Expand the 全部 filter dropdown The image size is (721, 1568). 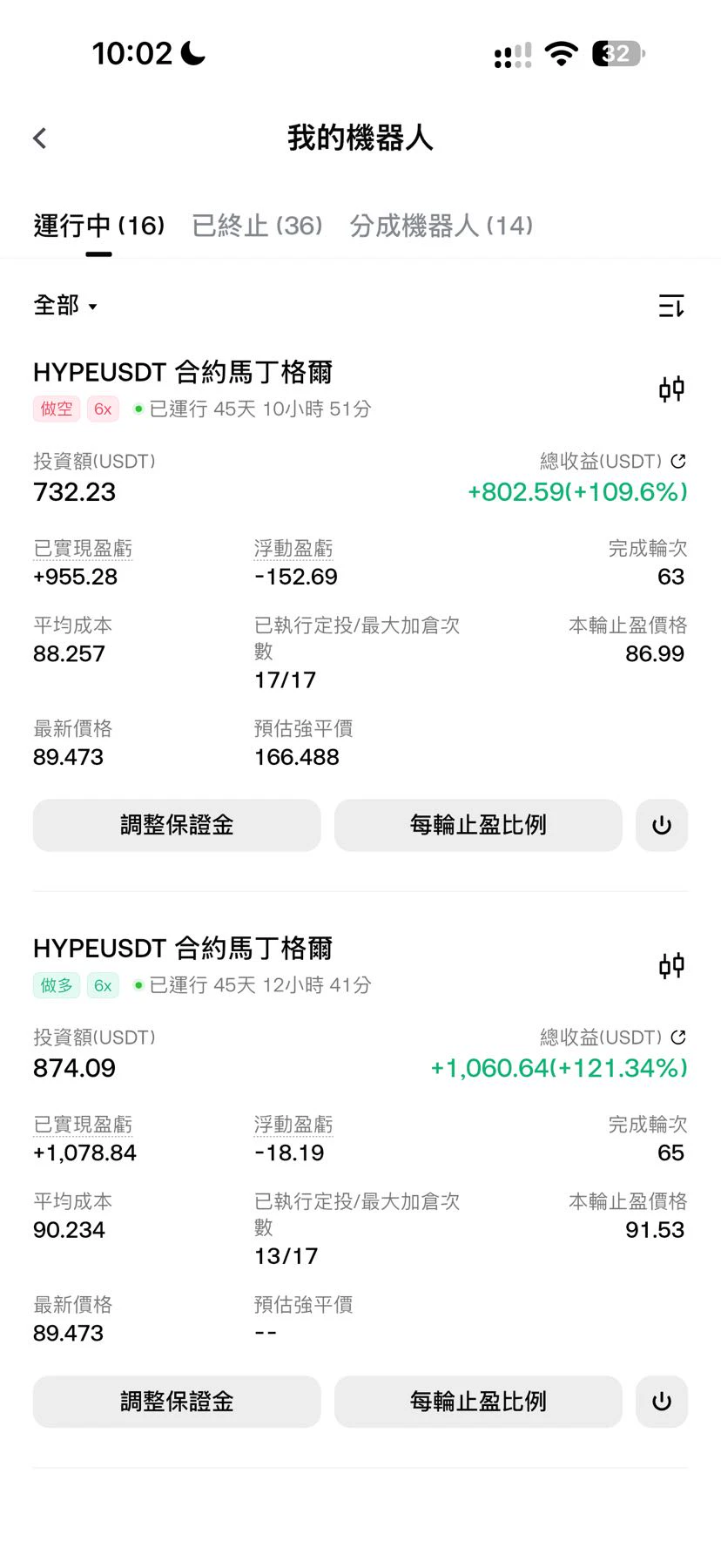[x=65, y=306]
